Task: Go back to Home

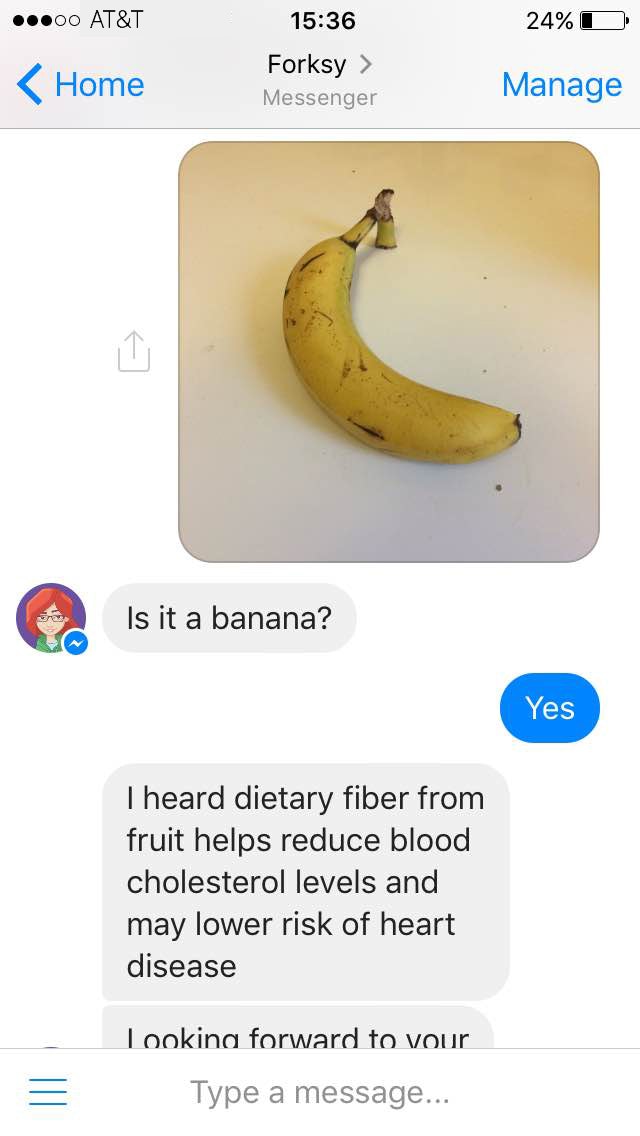Action: pos(81,85)
